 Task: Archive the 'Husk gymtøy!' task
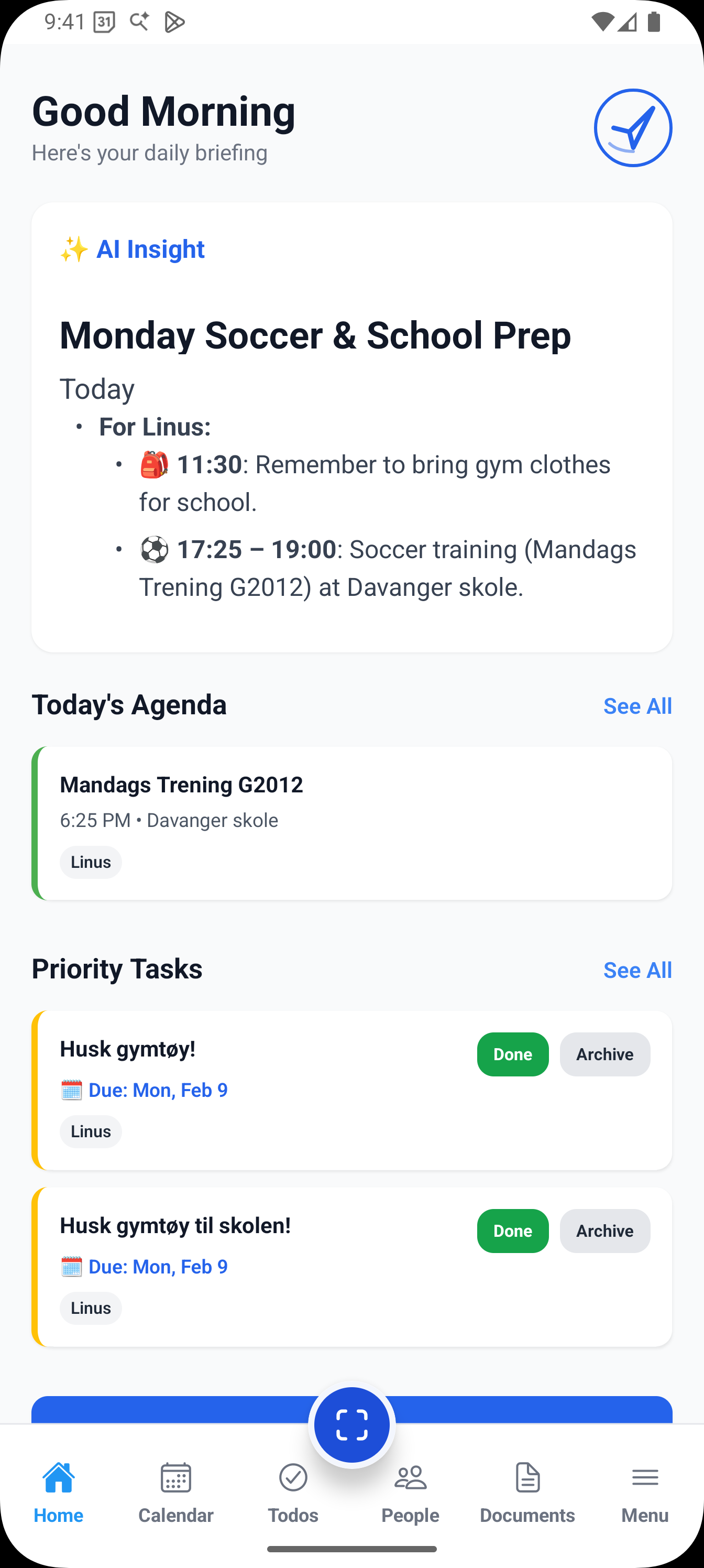[x=604, y=1054]
